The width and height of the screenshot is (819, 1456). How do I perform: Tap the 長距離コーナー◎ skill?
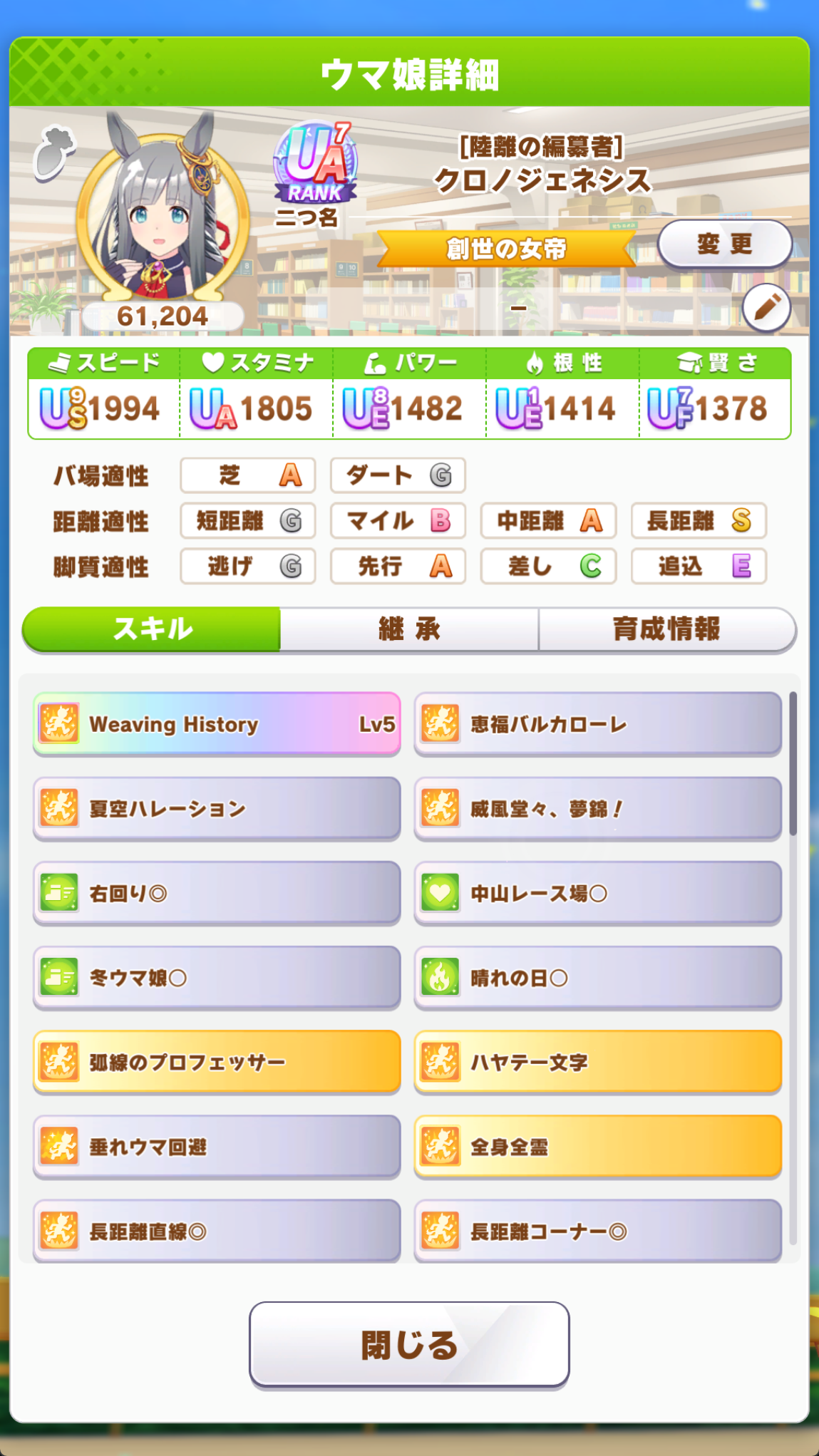coord(597,1231)
